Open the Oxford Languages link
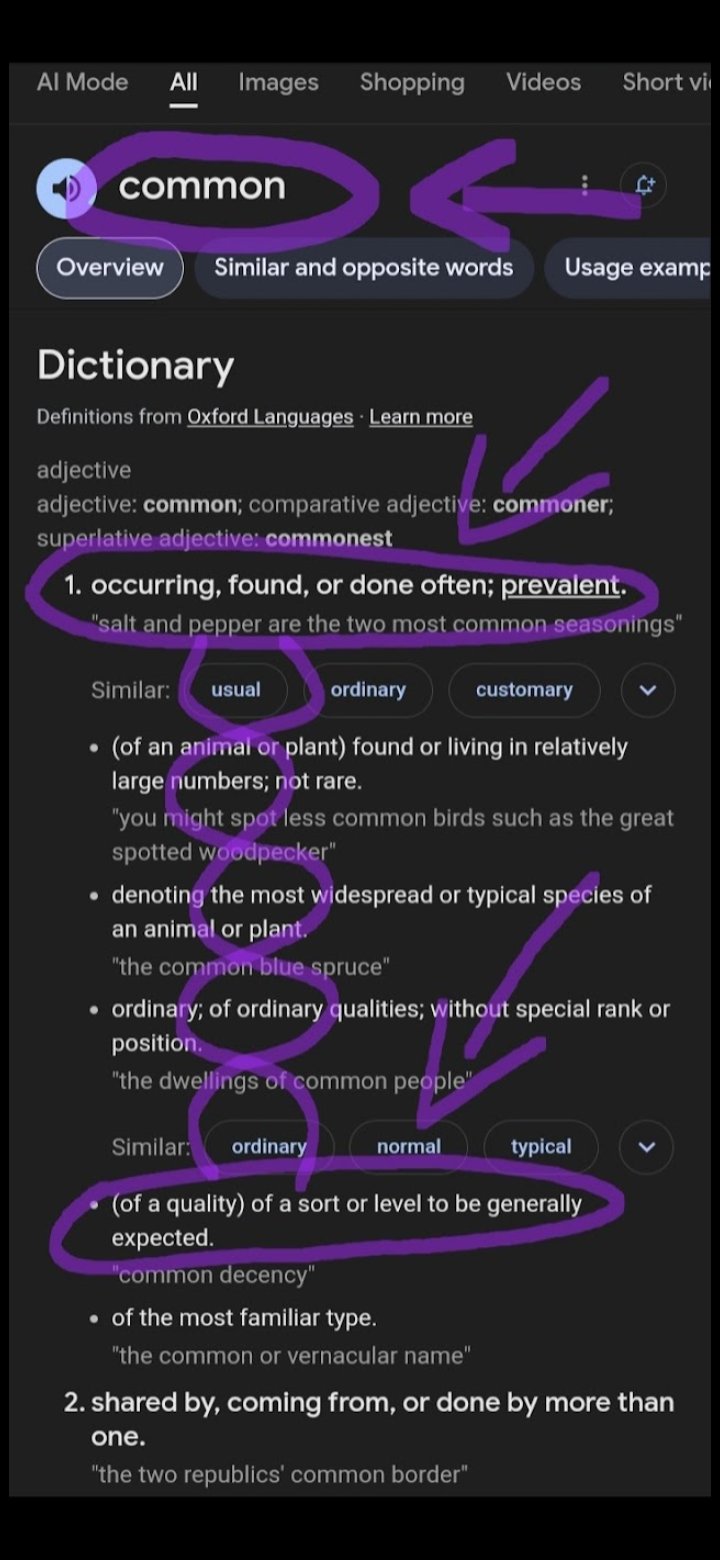The height and width of the screenshot is (1560, 720). [270, 417]
